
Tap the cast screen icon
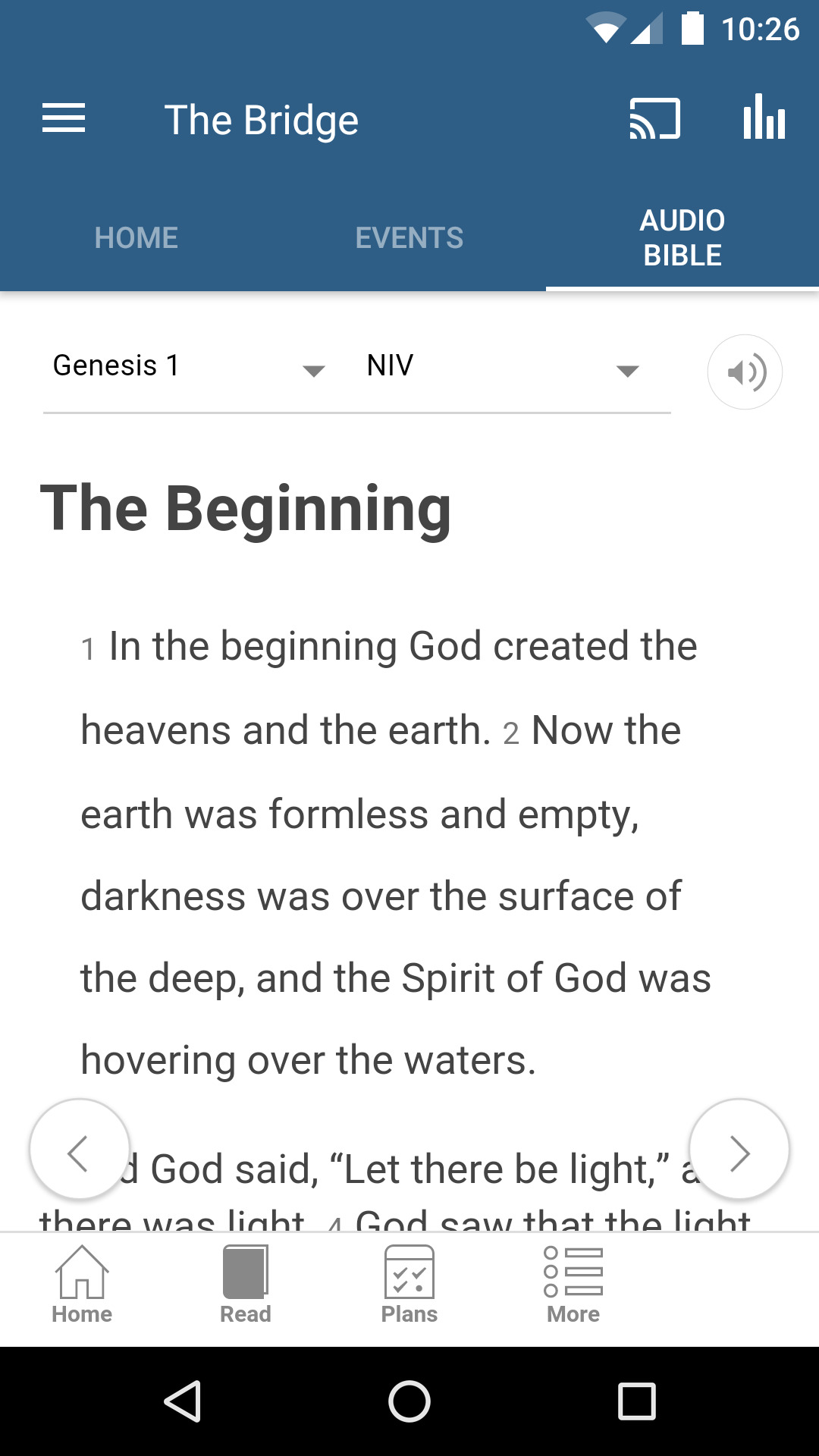point(655,119)
